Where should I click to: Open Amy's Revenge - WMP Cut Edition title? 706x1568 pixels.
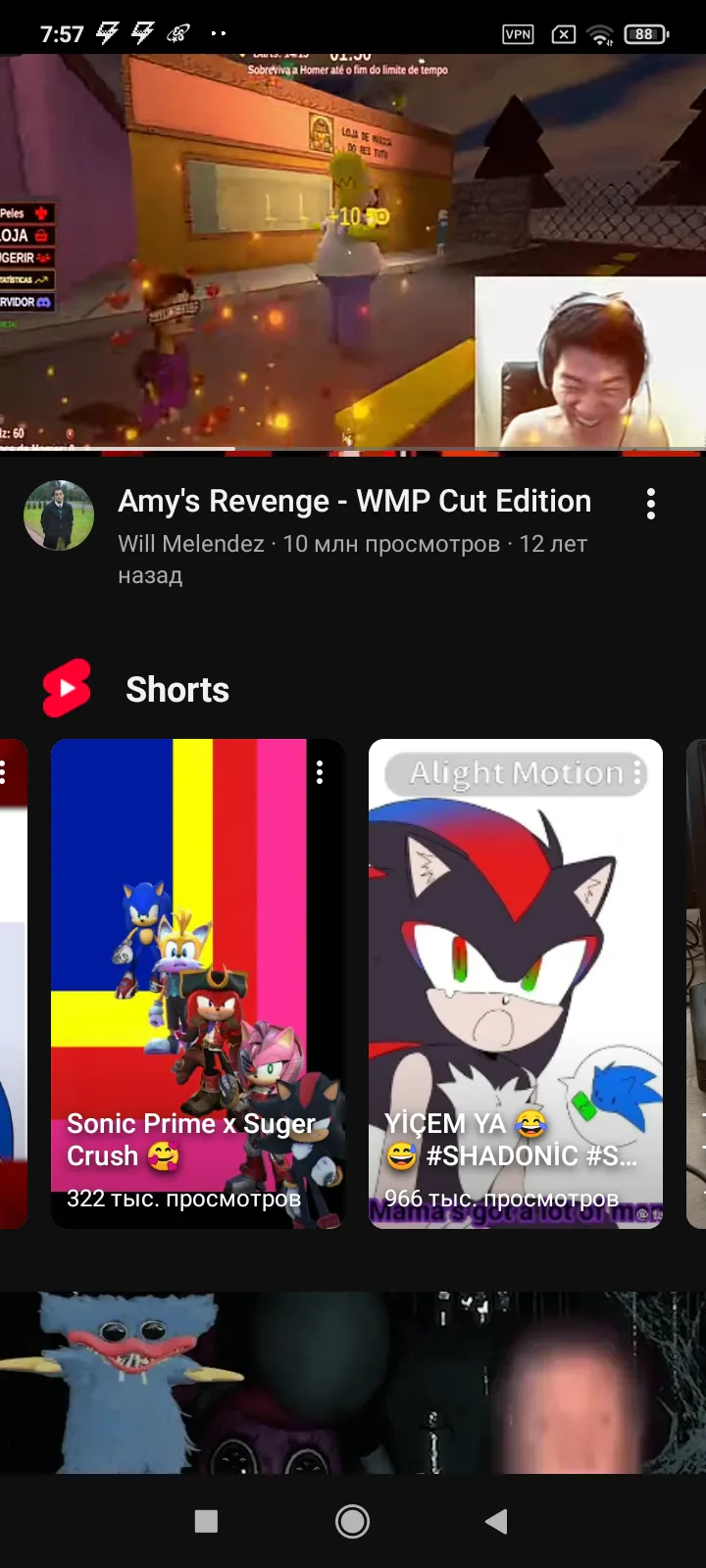(x=354, y=501)
